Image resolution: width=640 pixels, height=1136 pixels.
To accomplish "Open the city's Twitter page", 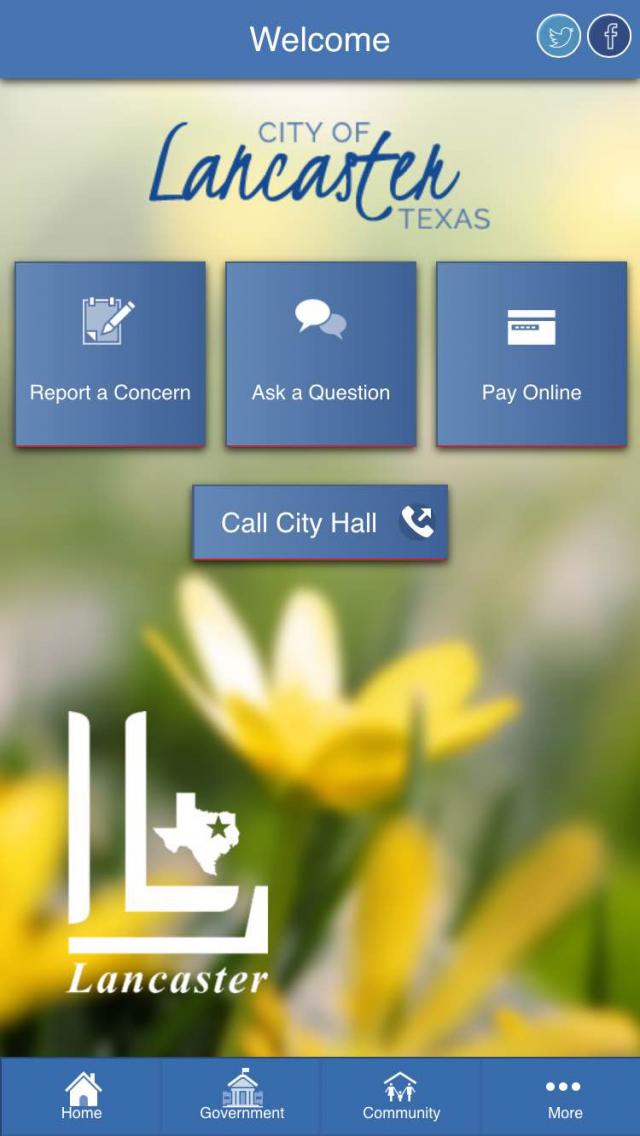I will [559, 38].
